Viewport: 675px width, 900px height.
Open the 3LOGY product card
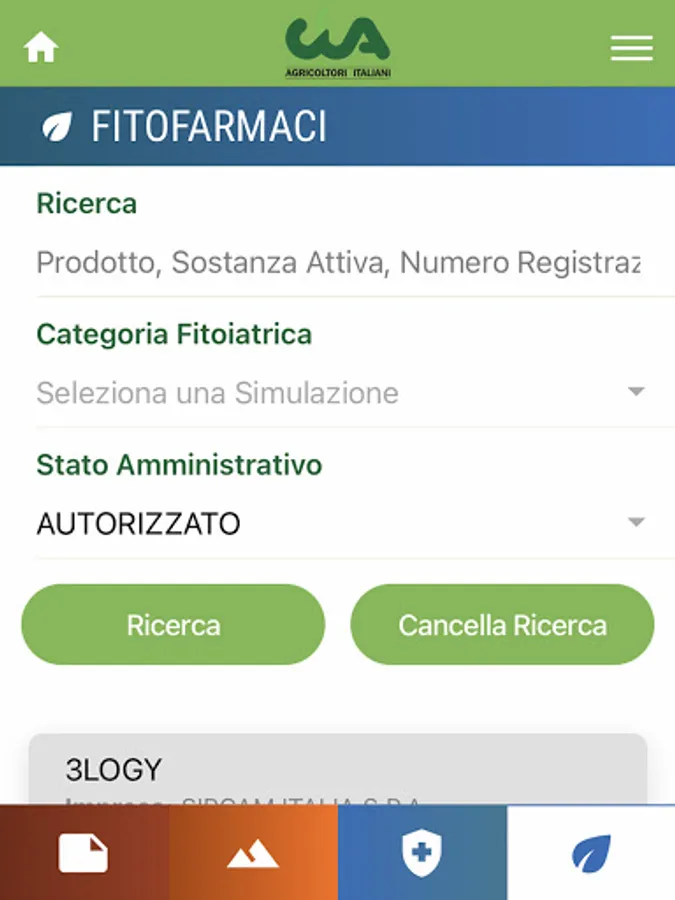pyautogui.click(x=337, y=772)
